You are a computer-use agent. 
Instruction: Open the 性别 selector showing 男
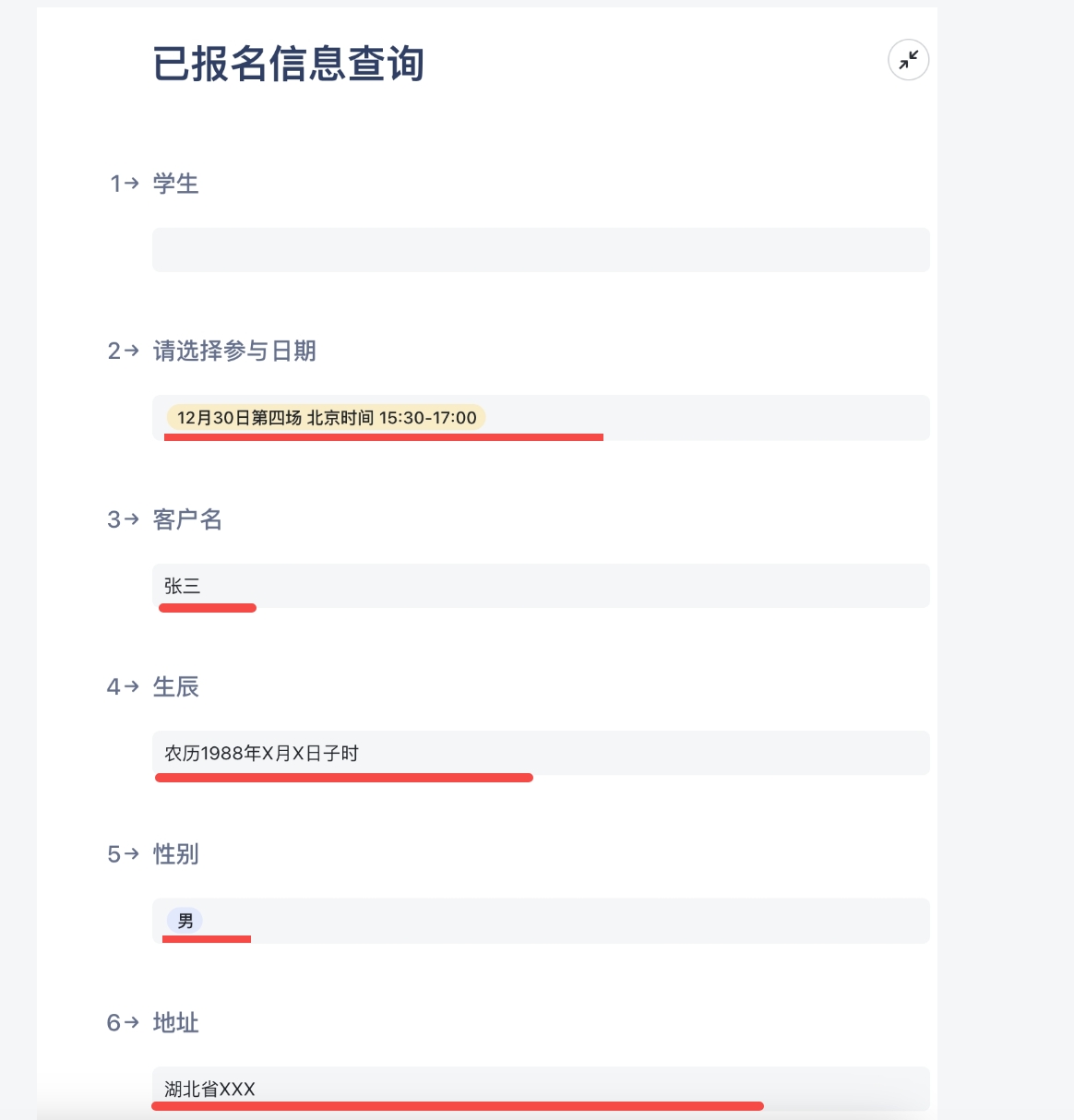pyautogui.click(x=540, y=921)
